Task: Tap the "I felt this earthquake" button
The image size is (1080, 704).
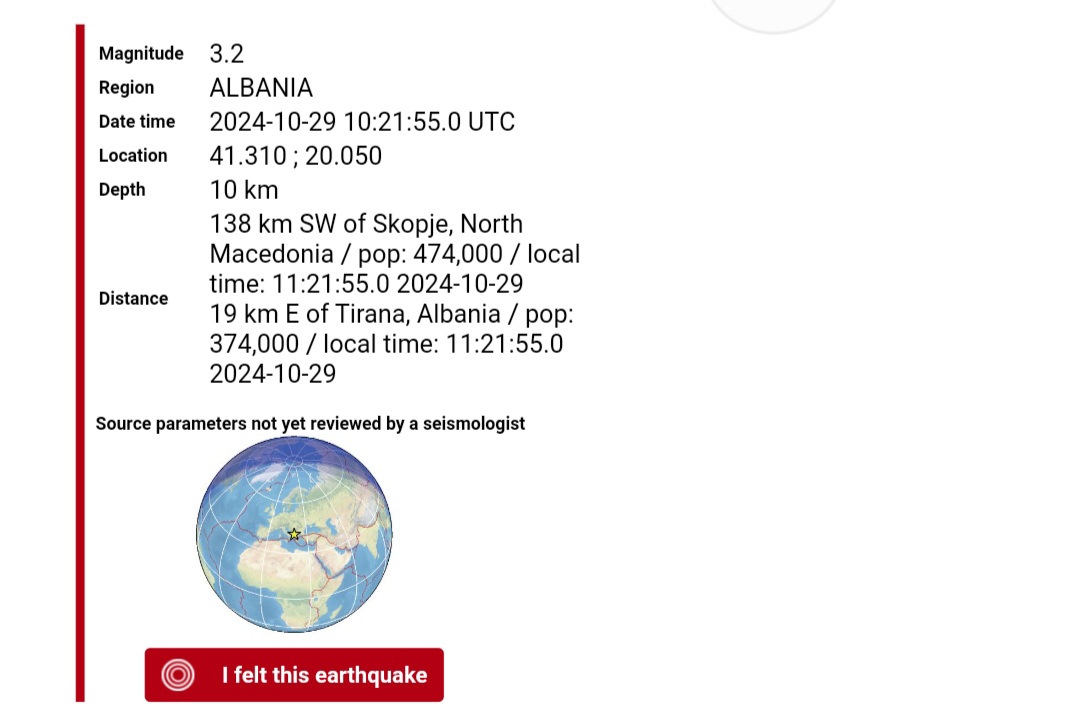Action: [x=294, y=675]
